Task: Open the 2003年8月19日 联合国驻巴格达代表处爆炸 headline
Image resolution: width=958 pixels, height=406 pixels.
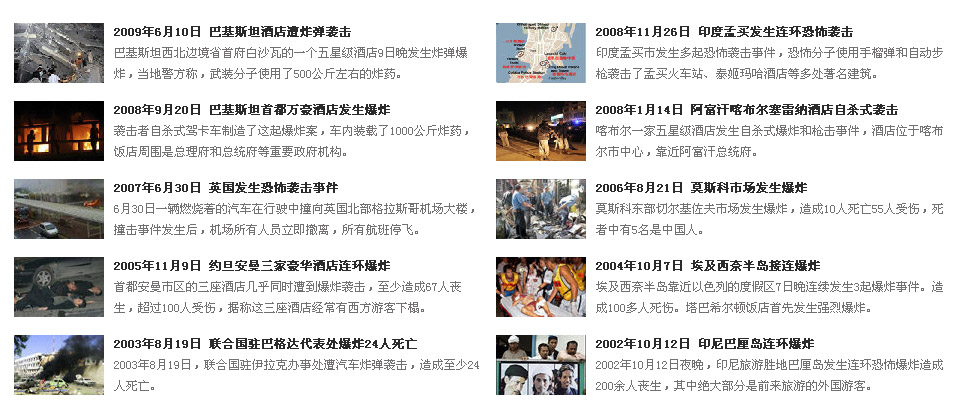Action: [265, 344]
